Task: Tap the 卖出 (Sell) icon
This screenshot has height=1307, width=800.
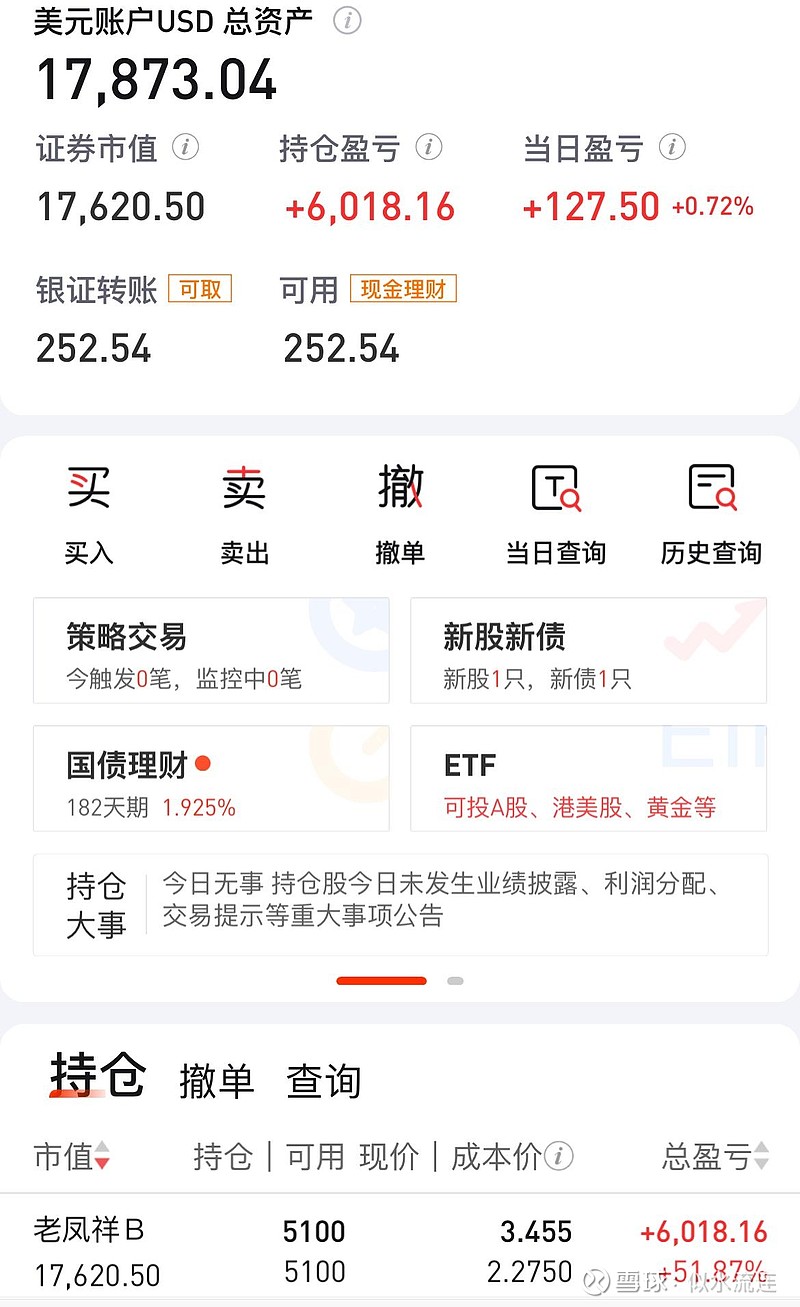Action: pyautogui.click(x=243, y=489)
